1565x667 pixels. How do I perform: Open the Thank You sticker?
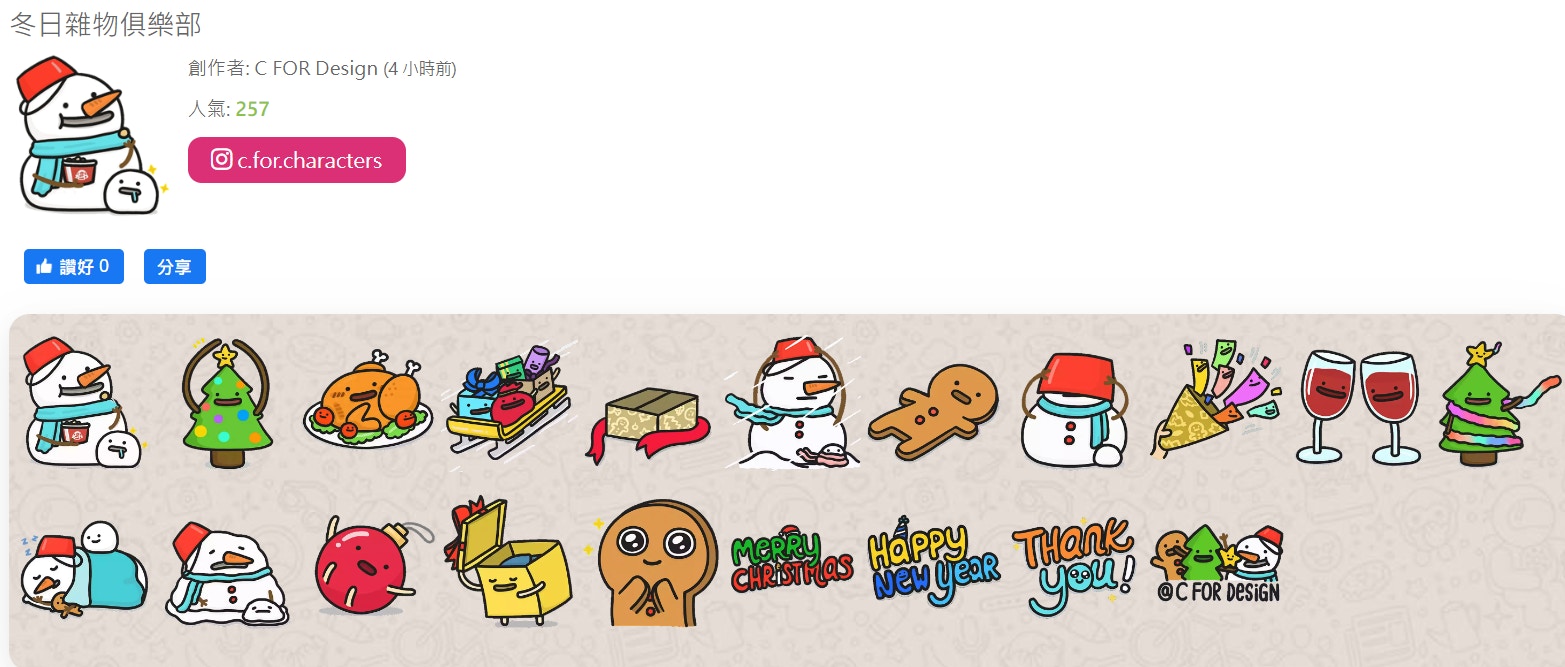pos(1073,565)
